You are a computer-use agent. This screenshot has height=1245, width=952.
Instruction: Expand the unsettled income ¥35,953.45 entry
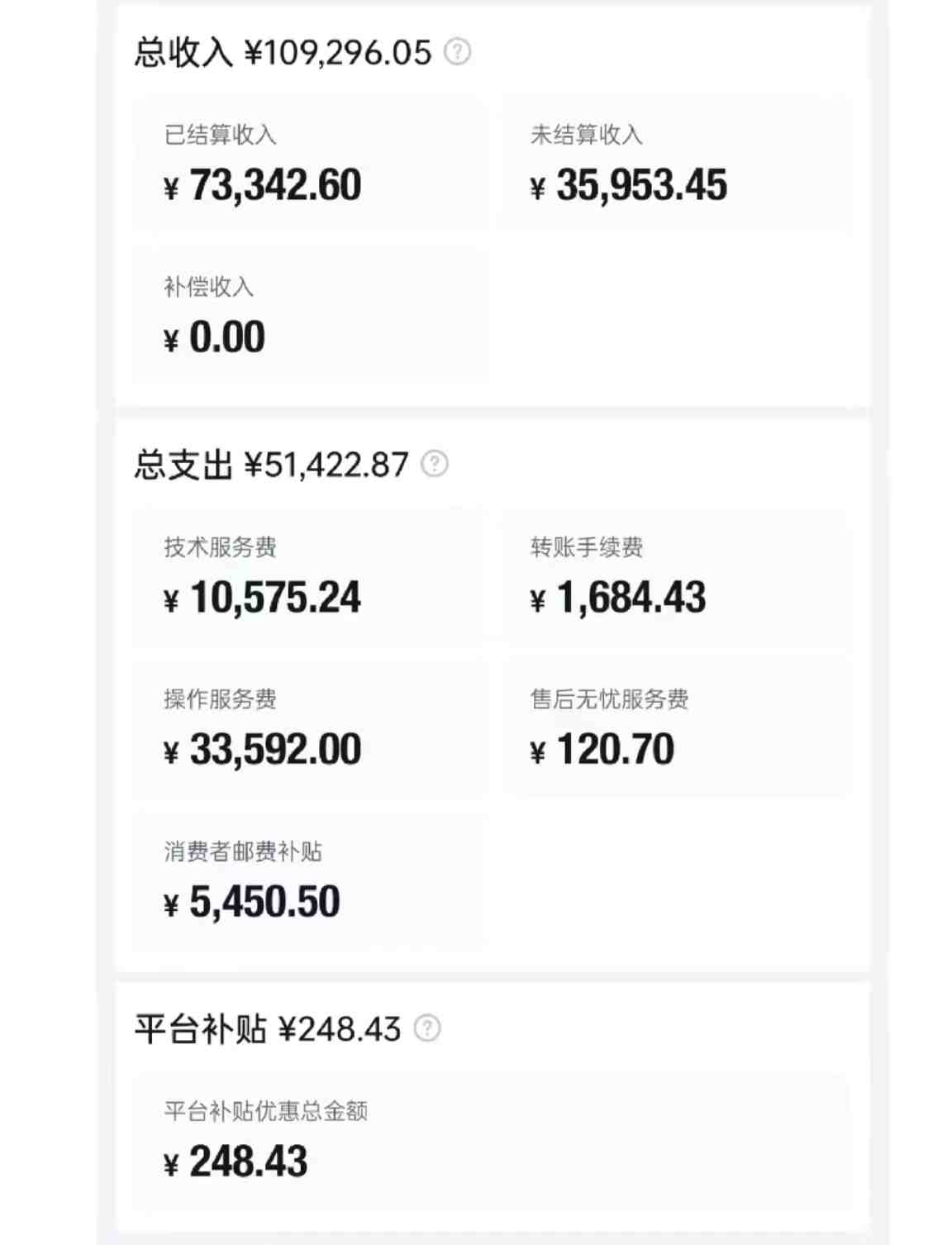[628, 186]
